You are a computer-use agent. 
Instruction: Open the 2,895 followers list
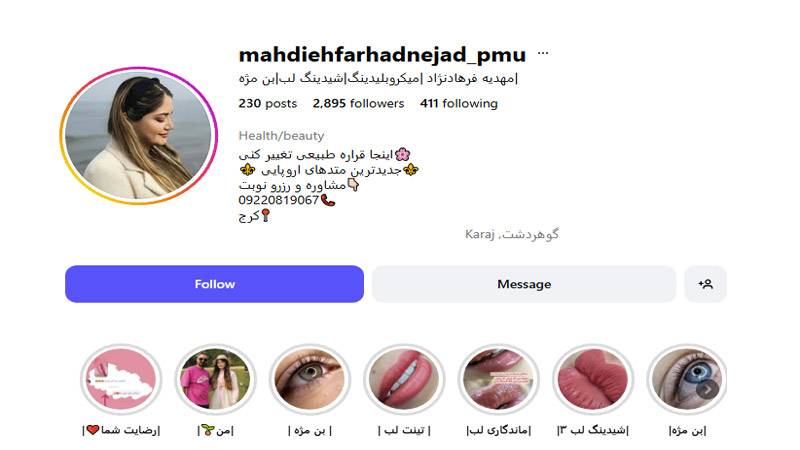[358, 103]
